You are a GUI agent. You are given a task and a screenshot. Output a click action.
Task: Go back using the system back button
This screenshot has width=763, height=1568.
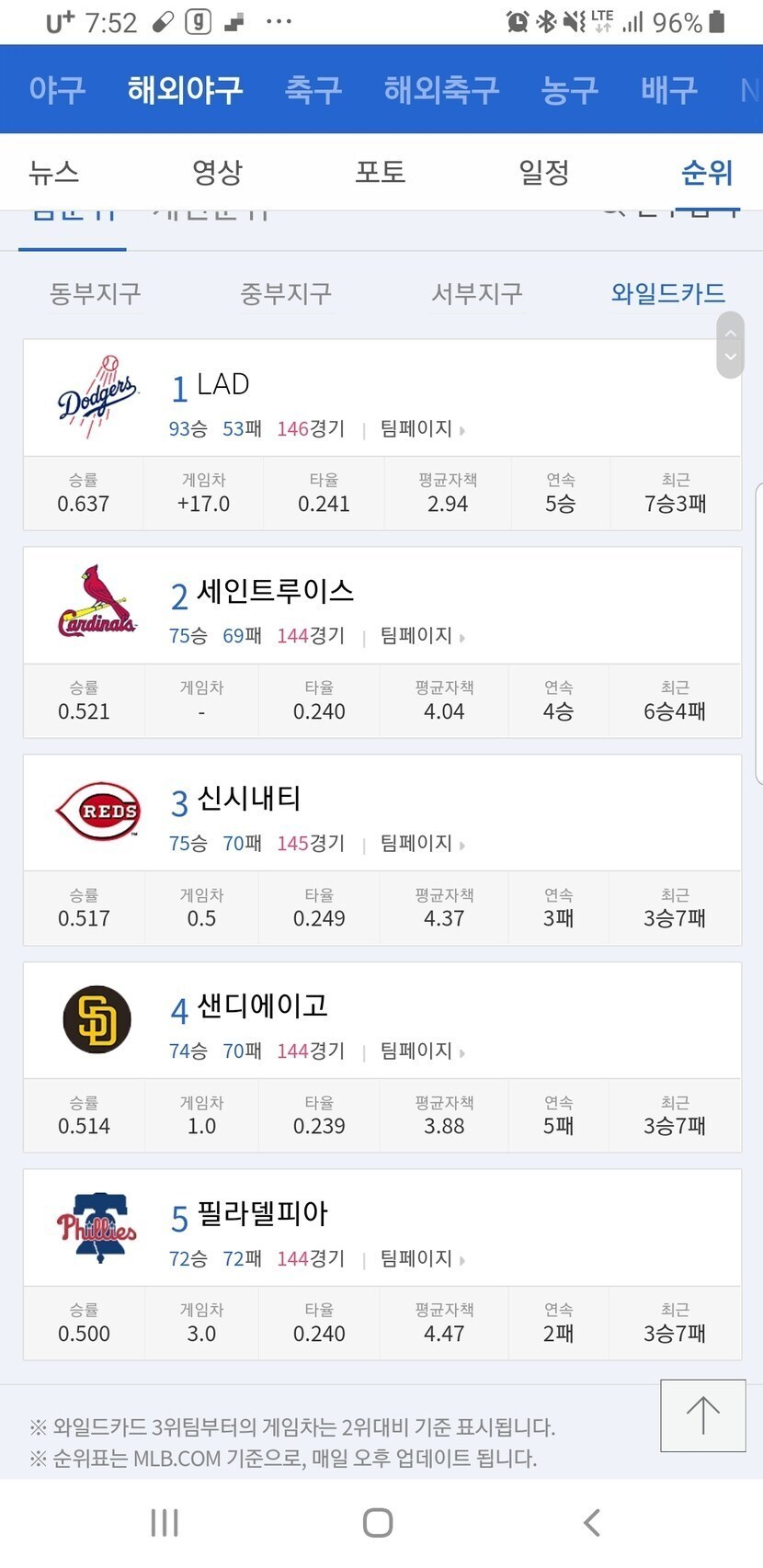coord(592,1522)
